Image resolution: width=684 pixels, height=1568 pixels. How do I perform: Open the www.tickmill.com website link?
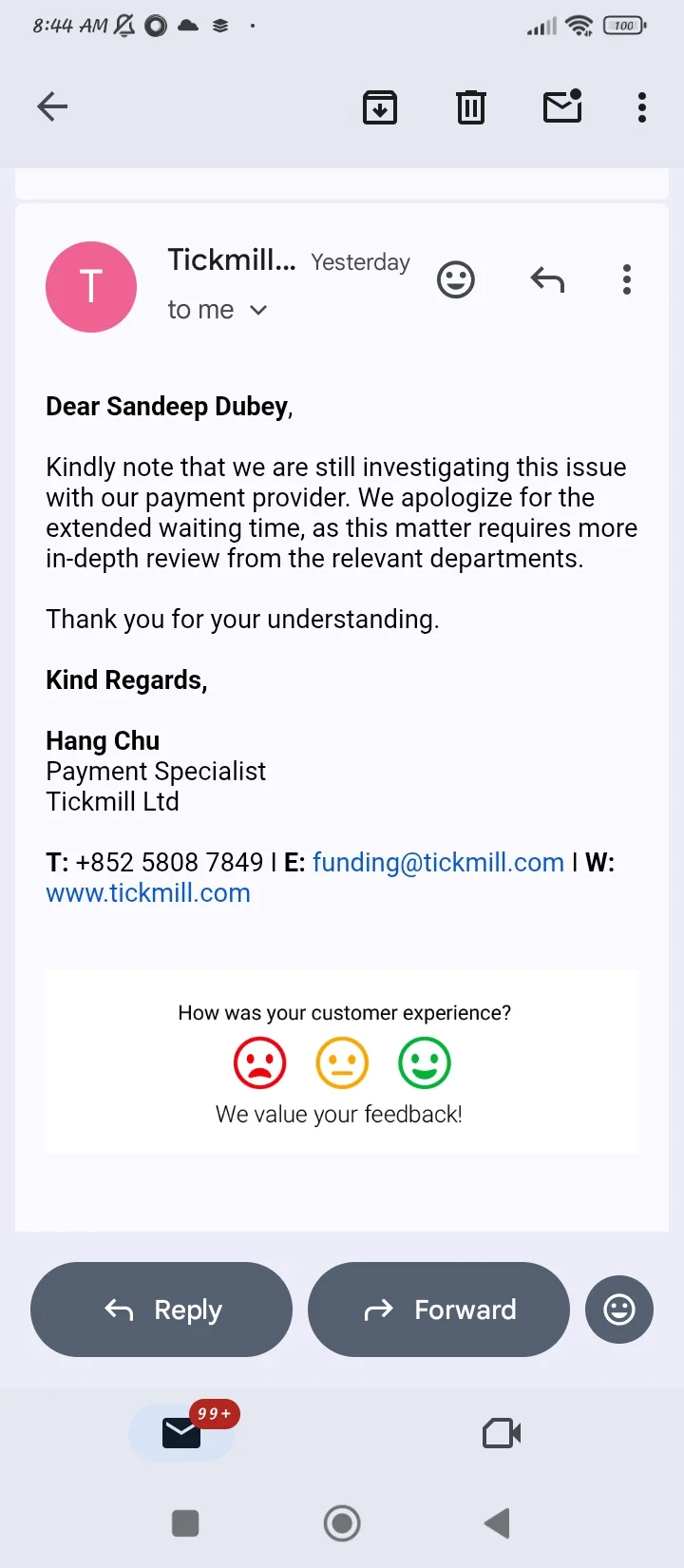click(148, 893)
